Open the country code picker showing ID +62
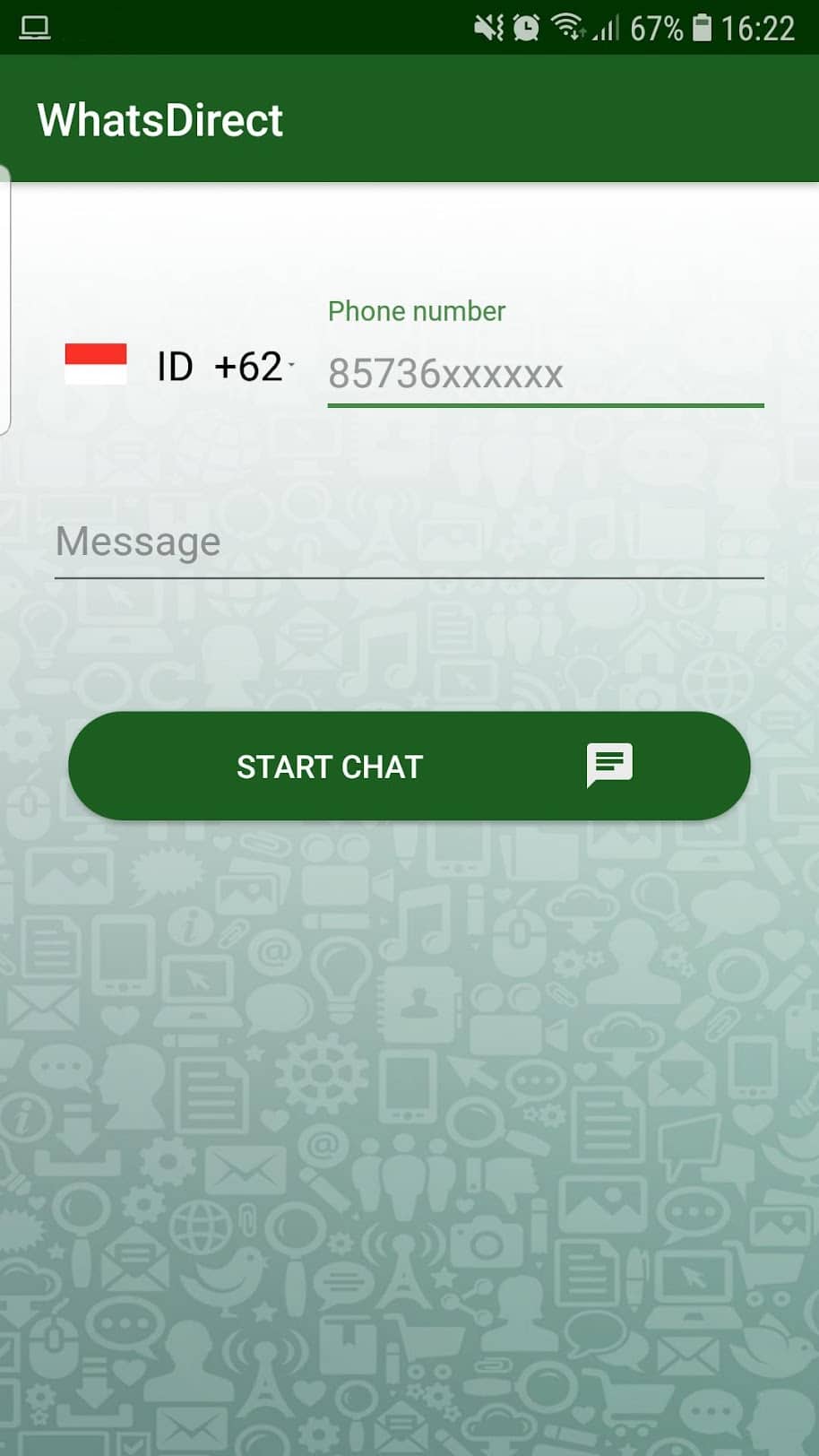Viewport: 819px width, 1456px height. [x=179, y=366]
